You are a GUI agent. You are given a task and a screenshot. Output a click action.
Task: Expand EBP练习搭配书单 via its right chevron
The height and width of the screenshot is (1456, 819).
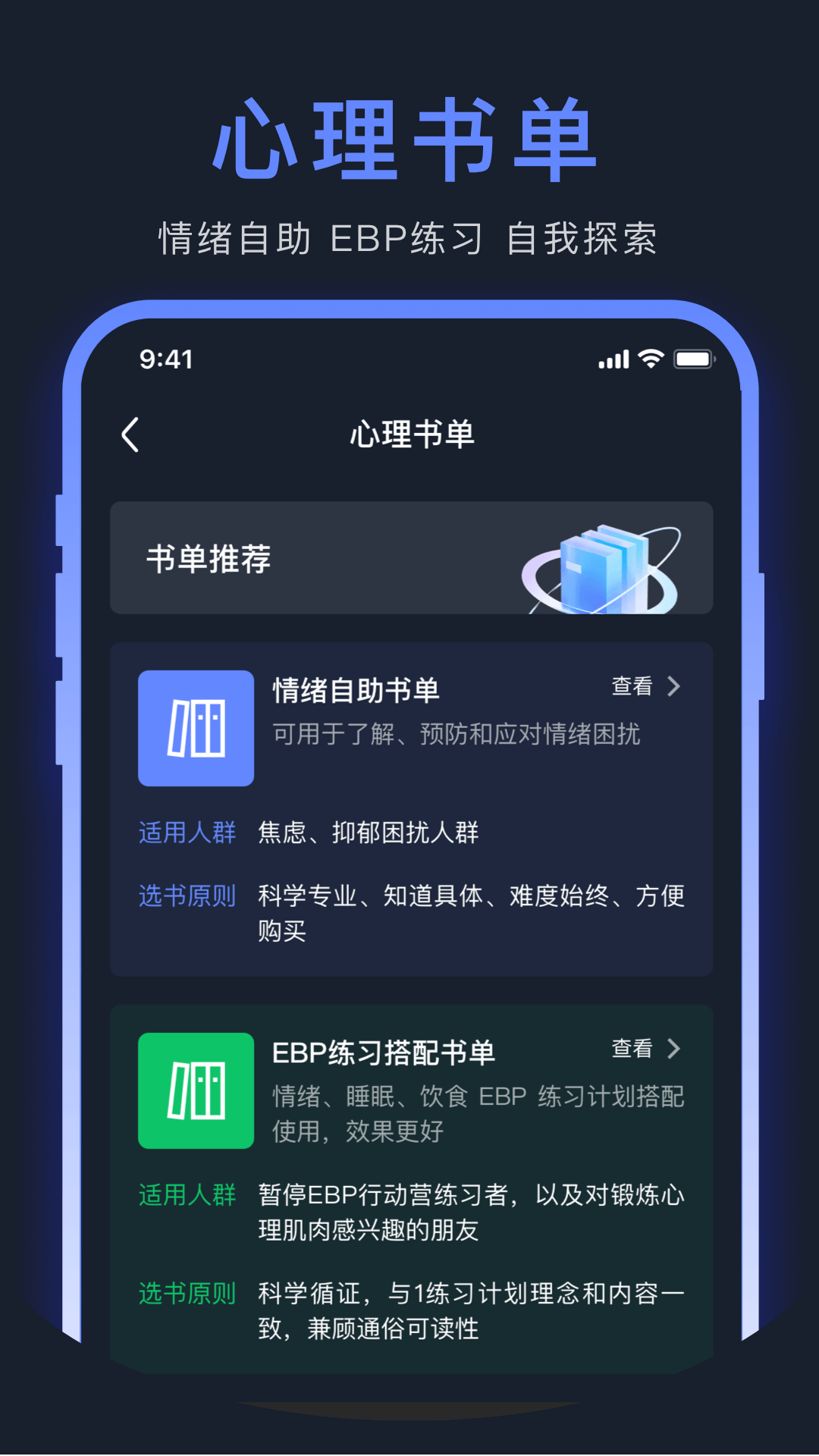(x=674, y=1050)
